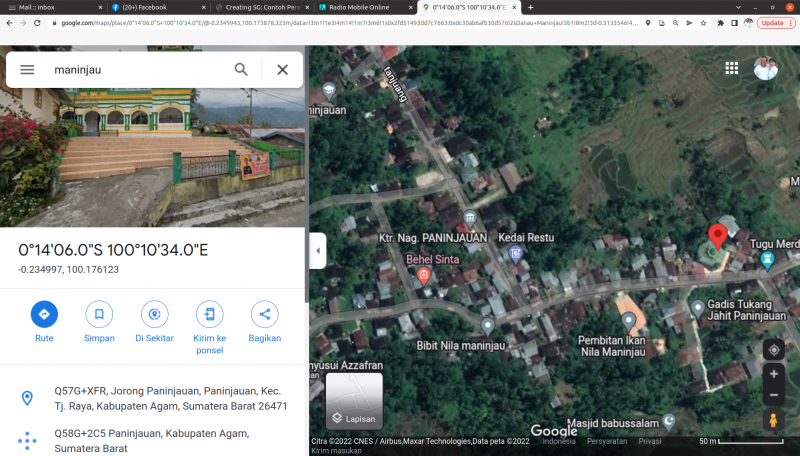
Task: Tap the magnifier search icon
Action: click(241, 70)
